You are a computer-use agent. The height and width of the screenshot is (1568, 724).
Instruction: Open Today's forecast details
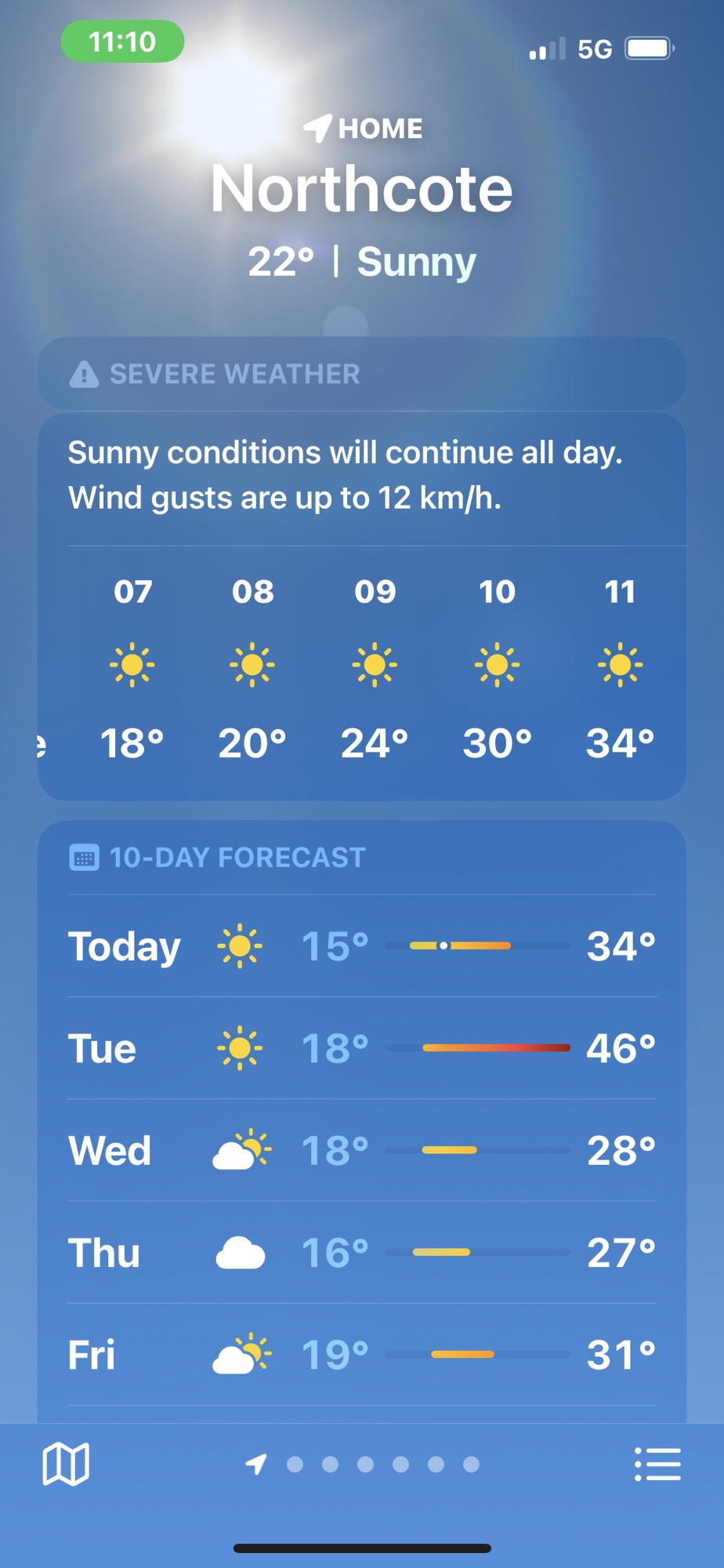361,946
